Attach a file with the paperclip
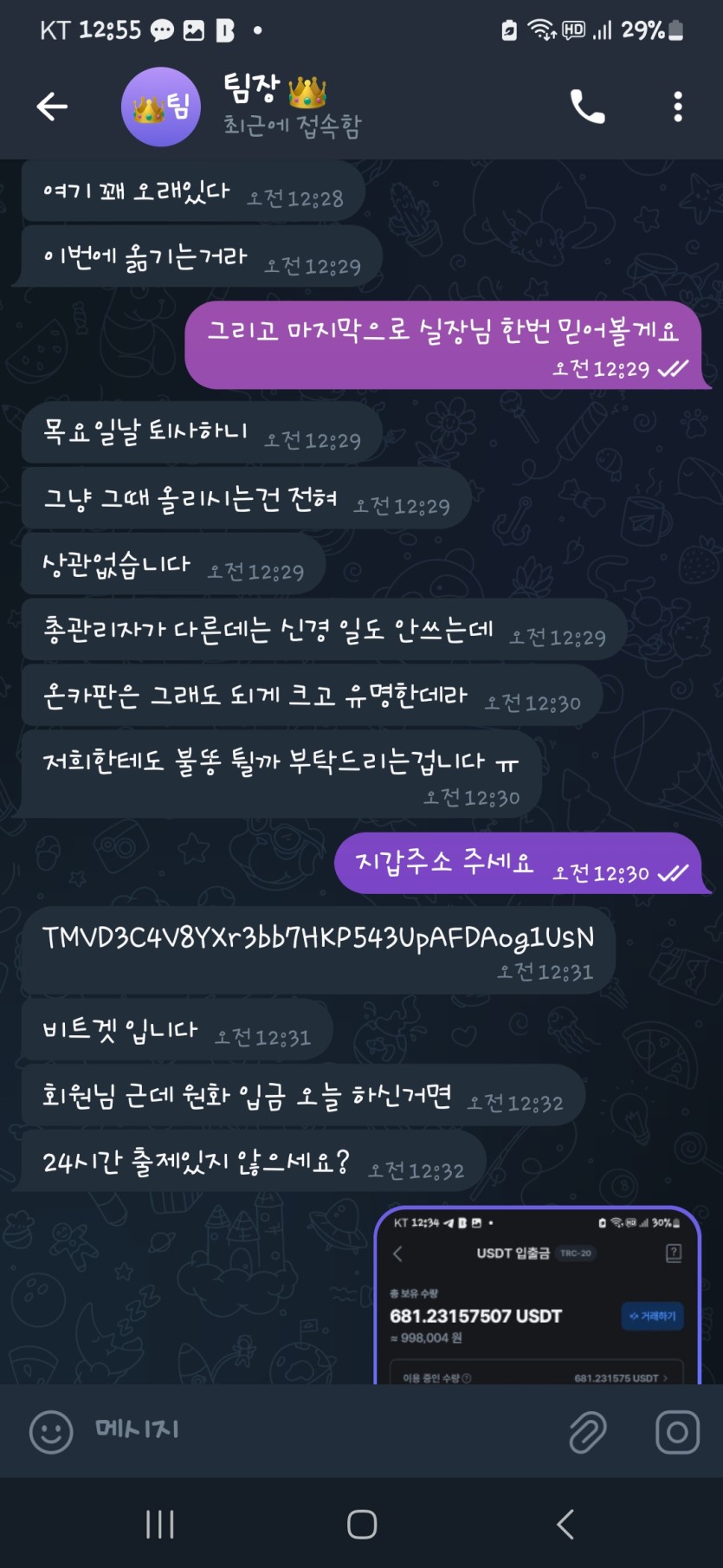Viewport: 723px width, 1568px height. pyautogui.click(x=588, y=1432)
